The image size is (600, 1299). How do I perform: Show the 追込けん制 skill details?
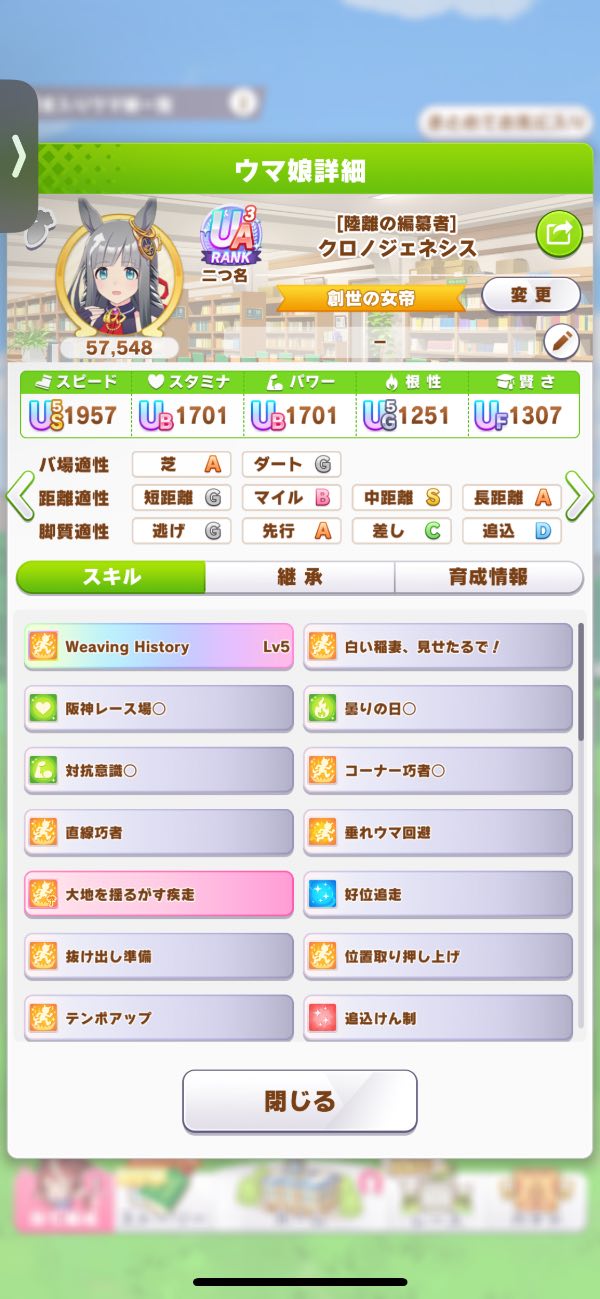coord(438,1018)
